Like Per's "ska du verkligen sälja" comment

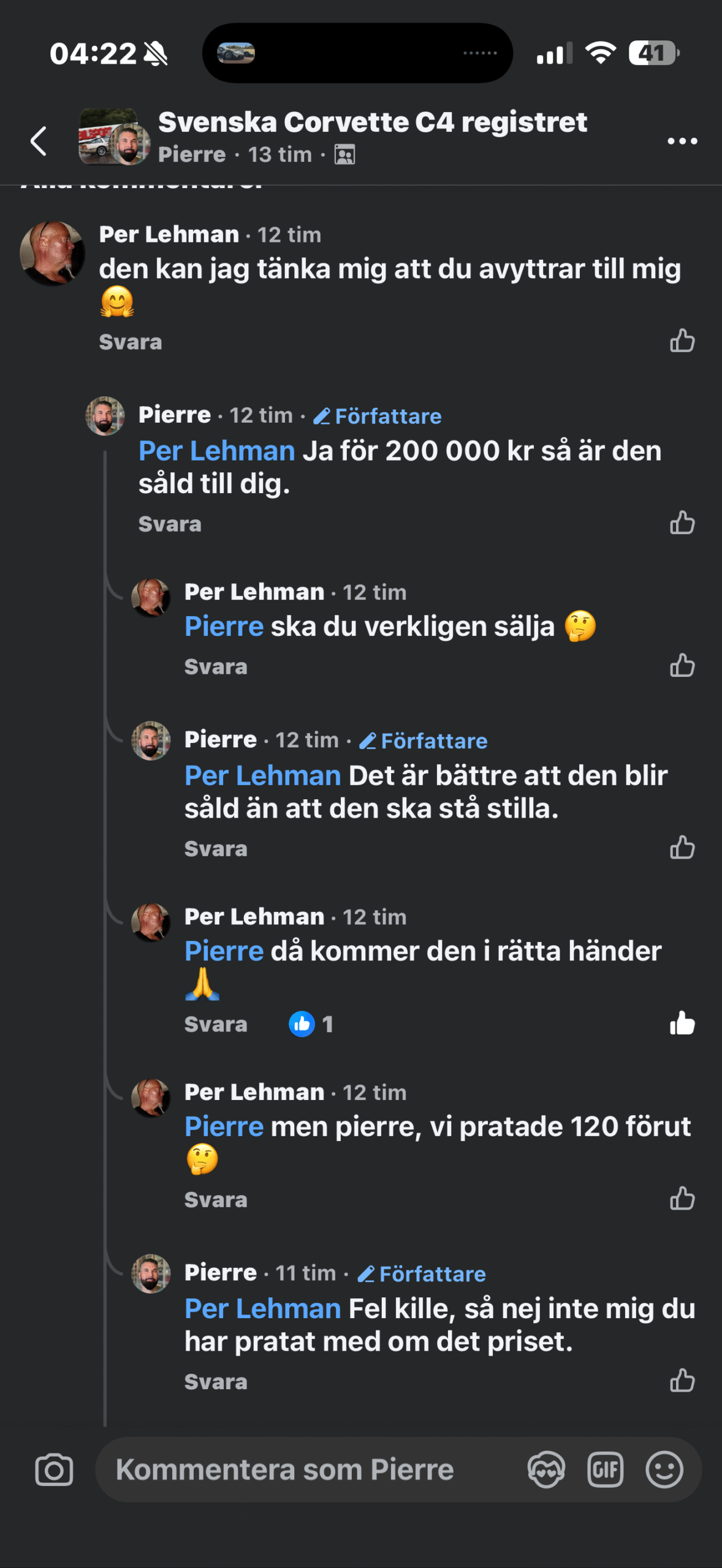point(682,665)
